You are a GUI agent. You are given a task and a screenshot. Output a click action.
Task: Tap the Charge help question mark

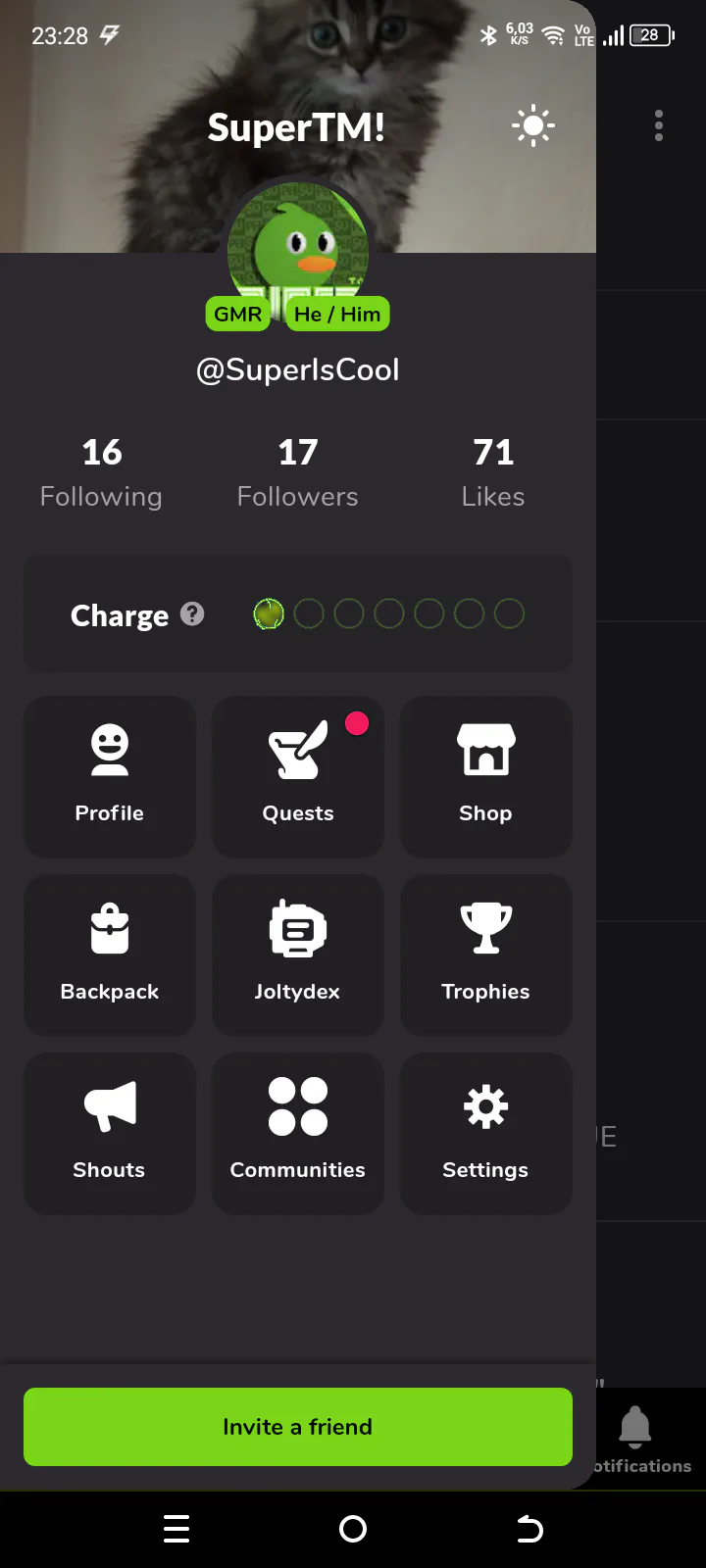[193, 614]
